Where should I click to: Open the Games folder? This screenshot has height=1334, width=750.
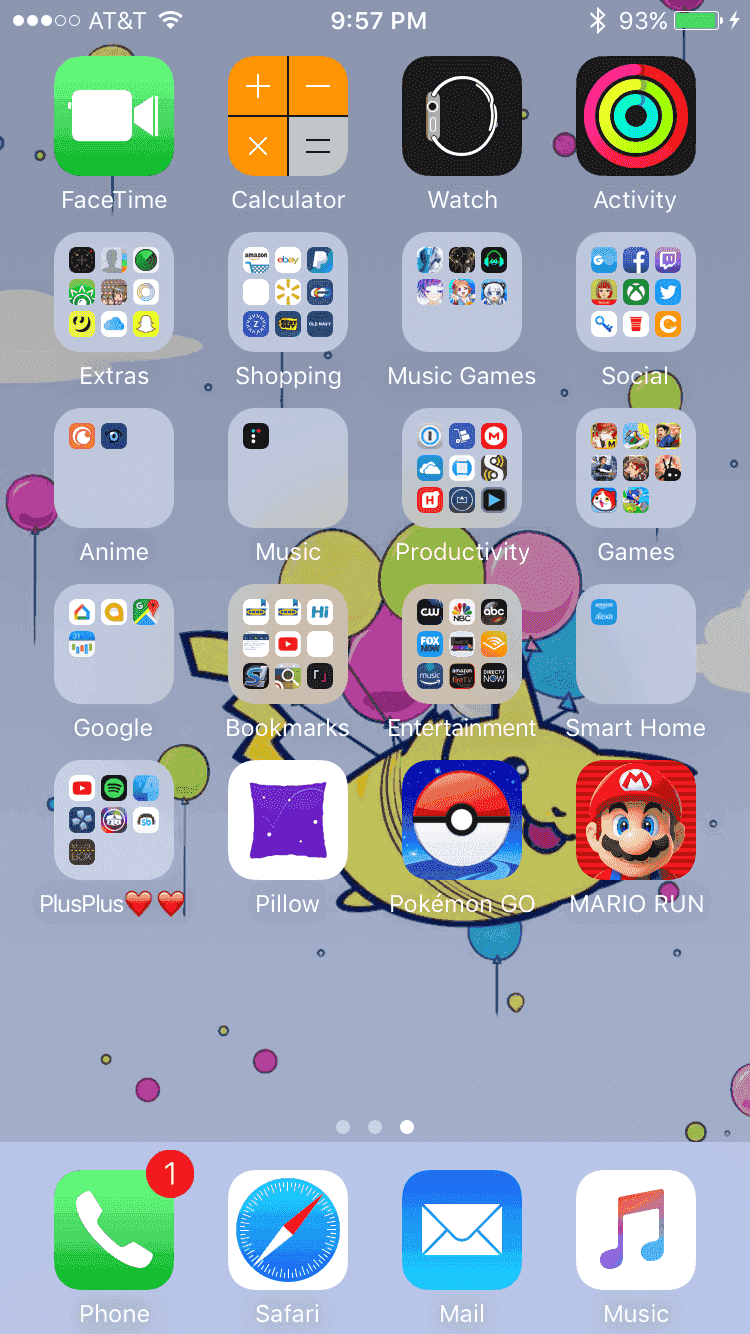pos(636,468)
